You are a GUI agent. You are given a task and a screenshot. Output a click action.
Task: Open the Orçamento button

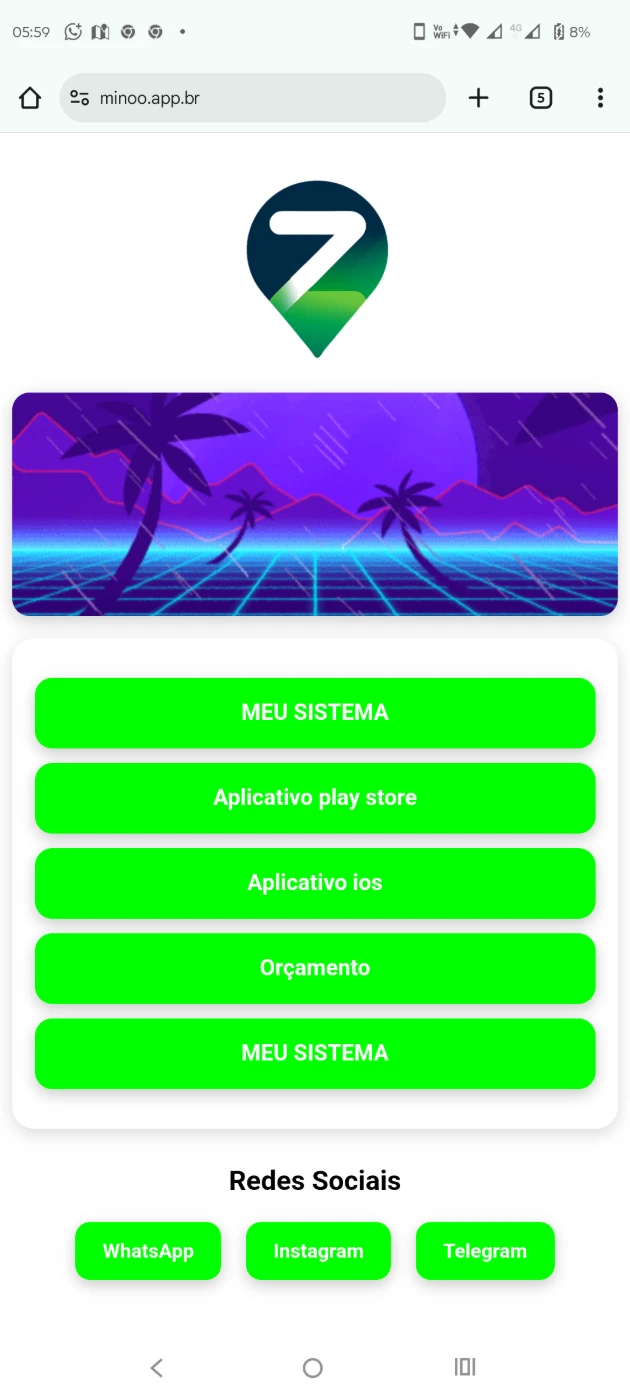pyautogui.click(x=315, y=968)
